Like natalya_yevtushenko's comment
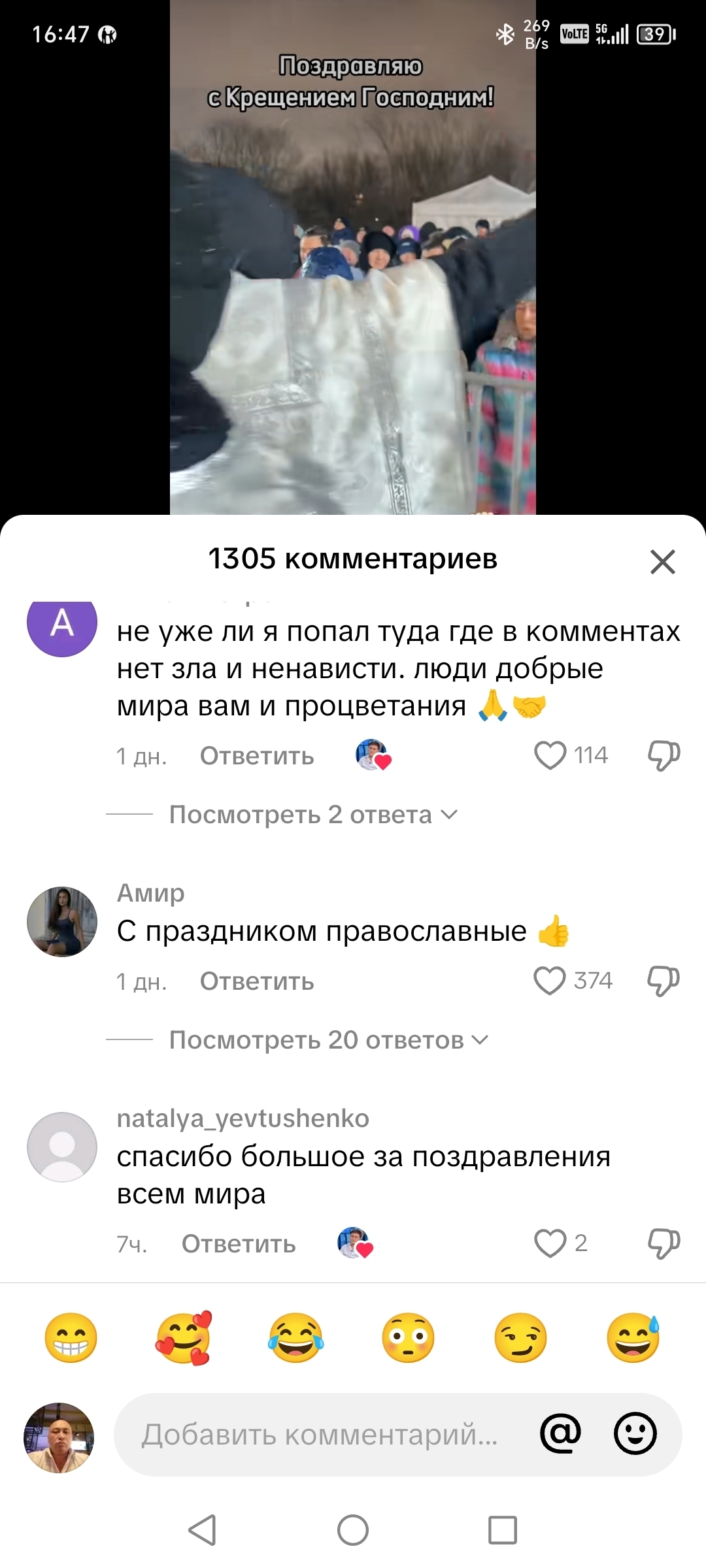 pyautogui.click(x=550, y=1243)
